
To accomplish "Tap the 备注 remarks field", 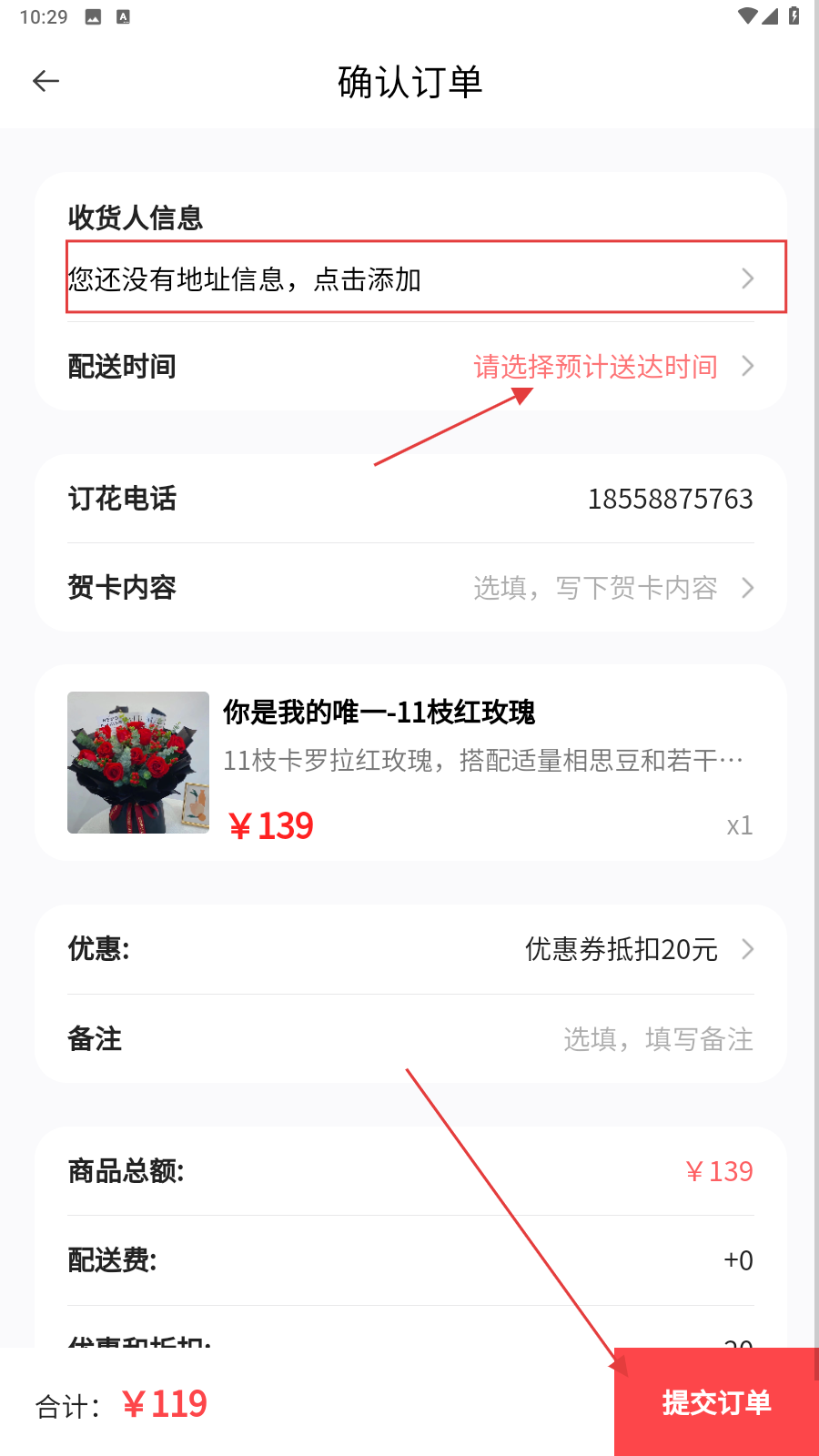I will [657, 1039].
